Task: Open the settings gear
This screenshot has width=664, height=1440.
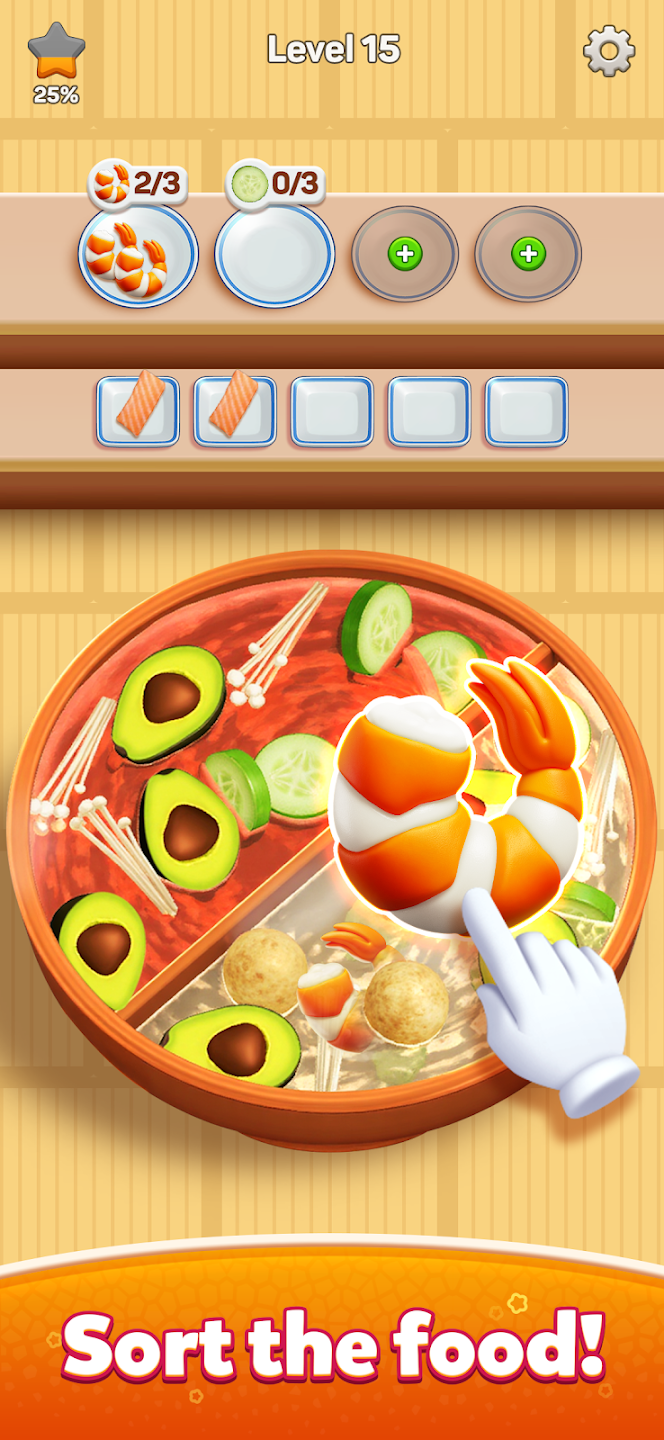Action: click(x=609, y=50)
